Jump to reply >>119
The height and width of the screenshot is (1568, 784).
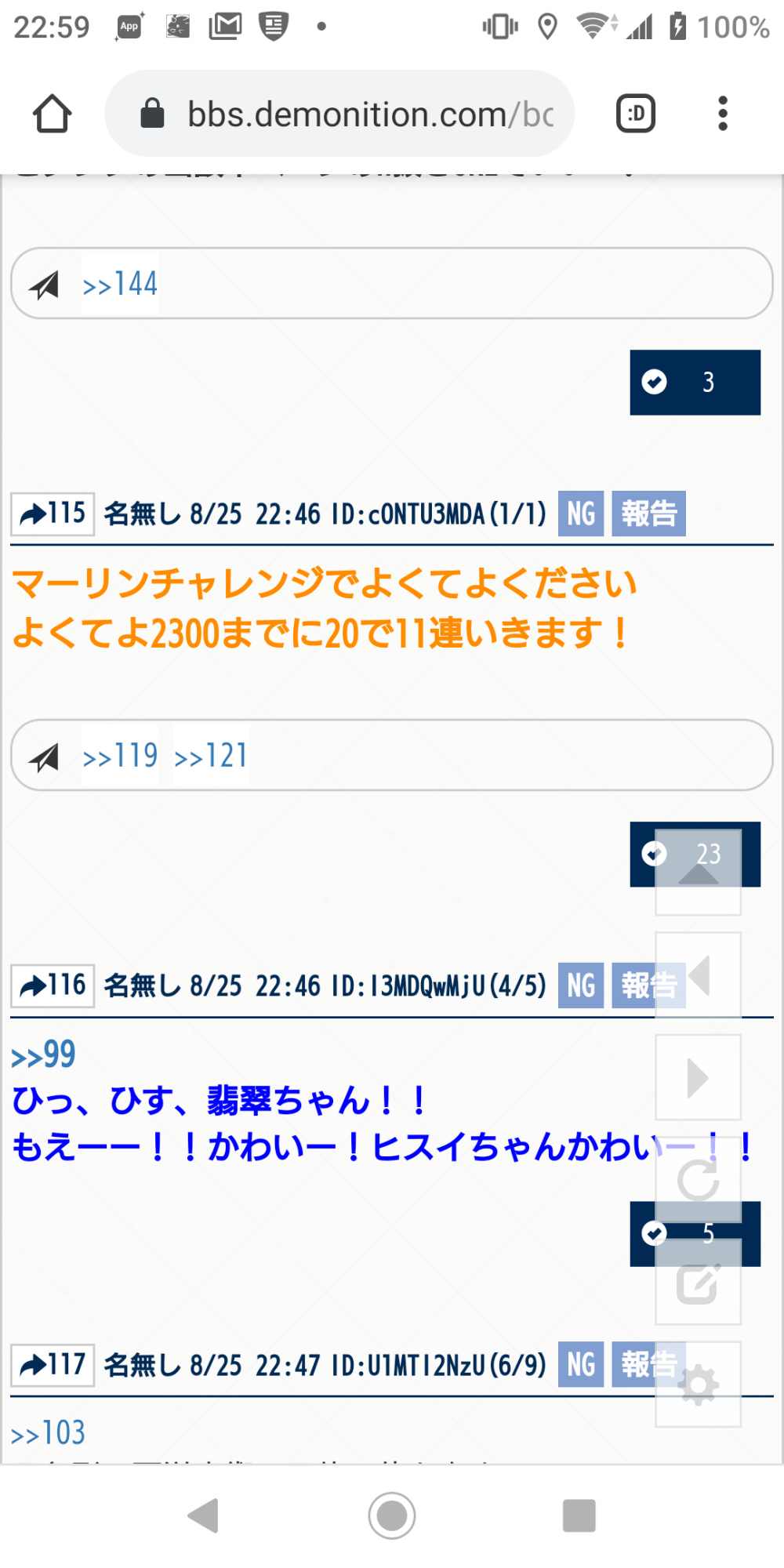click(x=120, y=756)
